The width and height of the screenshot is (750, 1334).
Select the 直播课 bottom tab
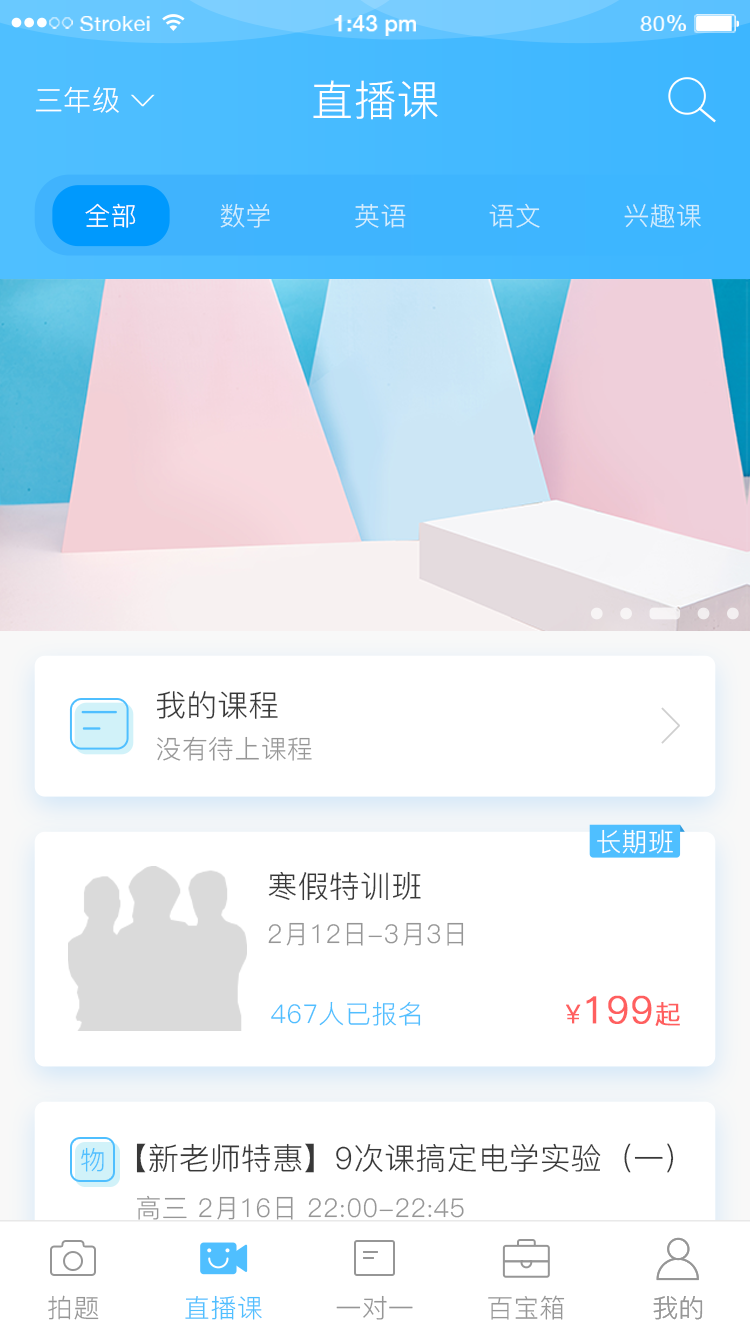pyautogui.click(x=223, y=1280)
